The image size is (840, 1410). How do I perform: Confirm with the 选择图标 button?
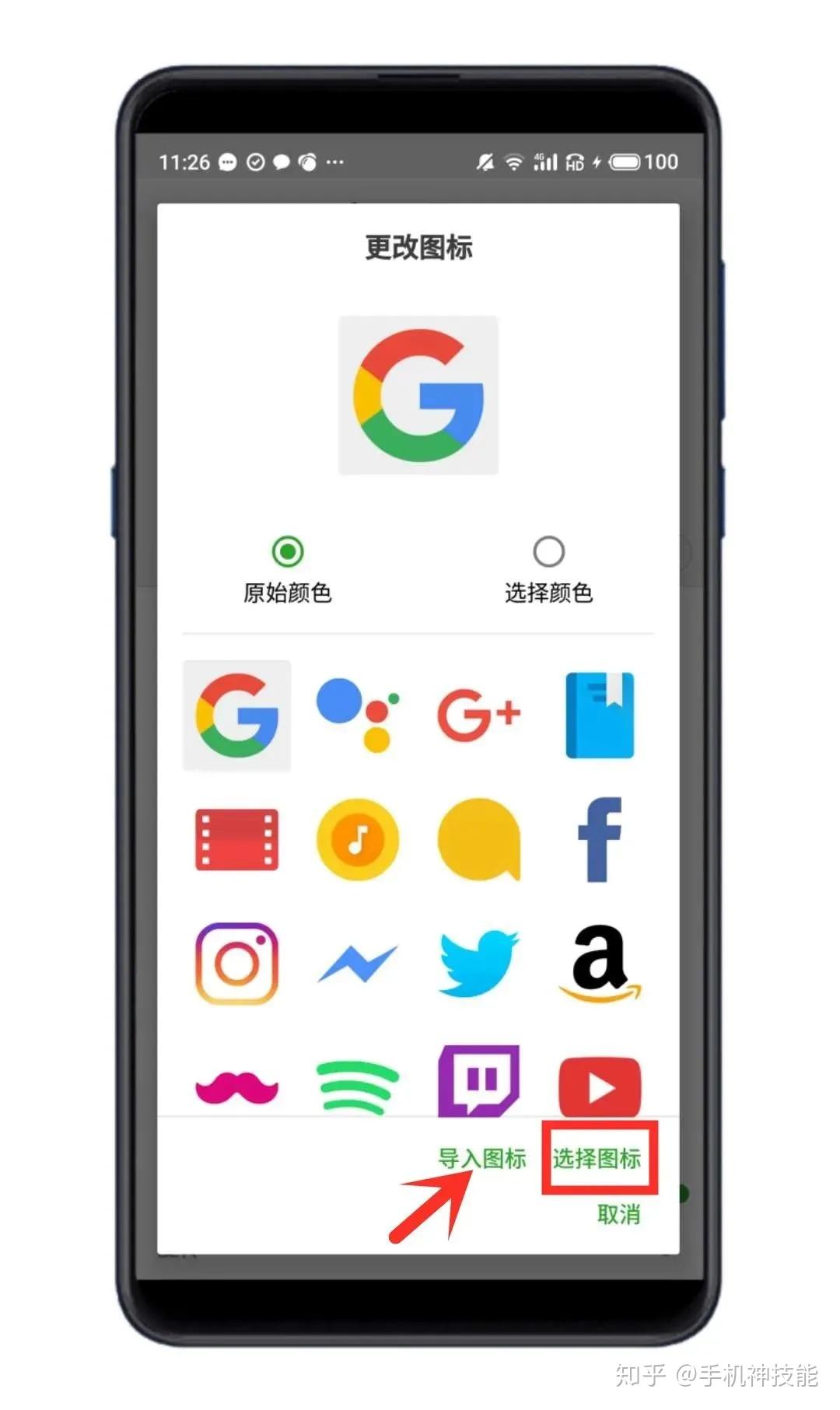tap(597, 1158)
